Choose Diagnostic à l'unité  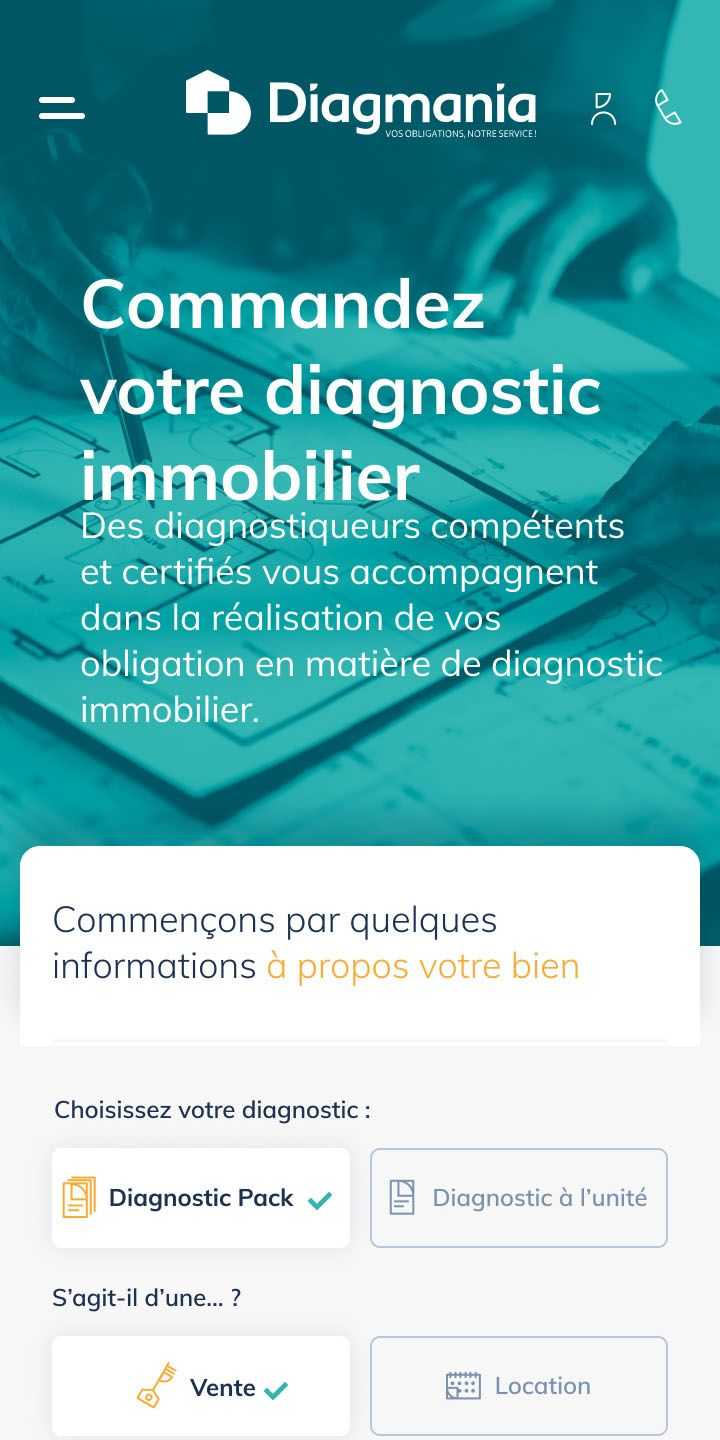tap(518, 1198)
